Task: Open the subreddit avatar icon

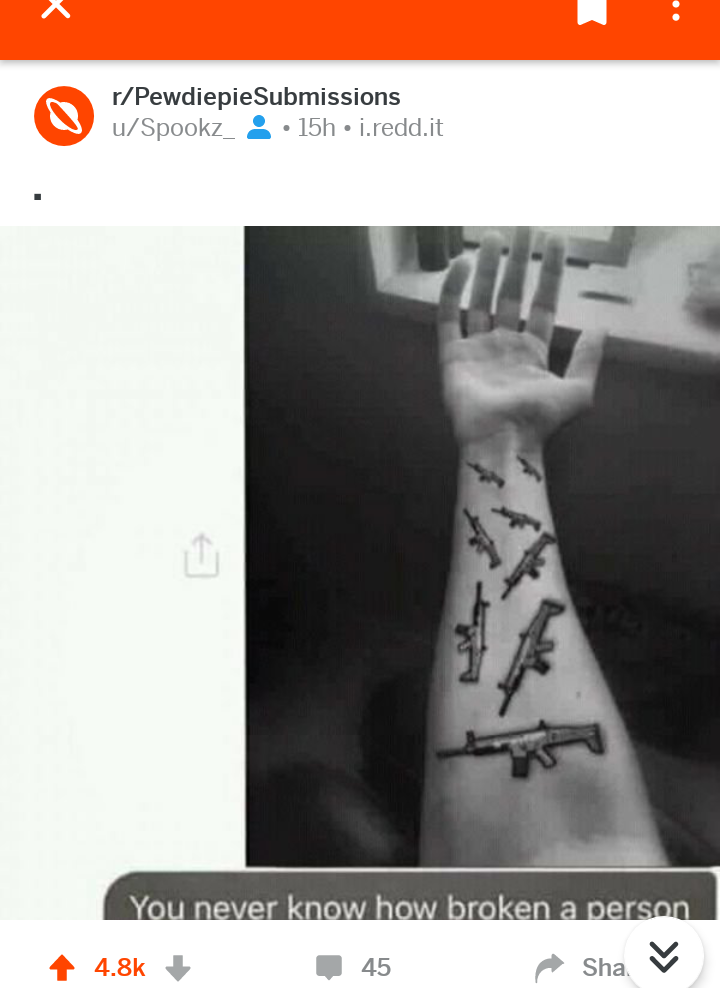Action: tap(64, 115)
